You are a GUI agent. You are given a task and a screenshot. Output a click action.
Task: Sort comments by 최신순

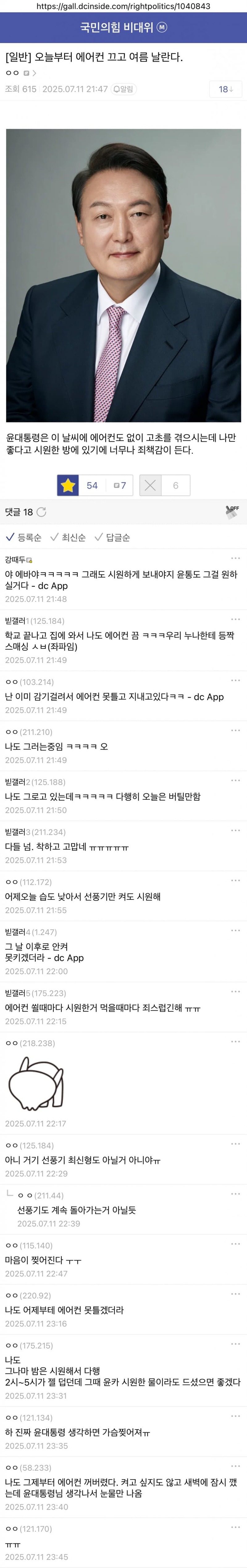[68, 538]
